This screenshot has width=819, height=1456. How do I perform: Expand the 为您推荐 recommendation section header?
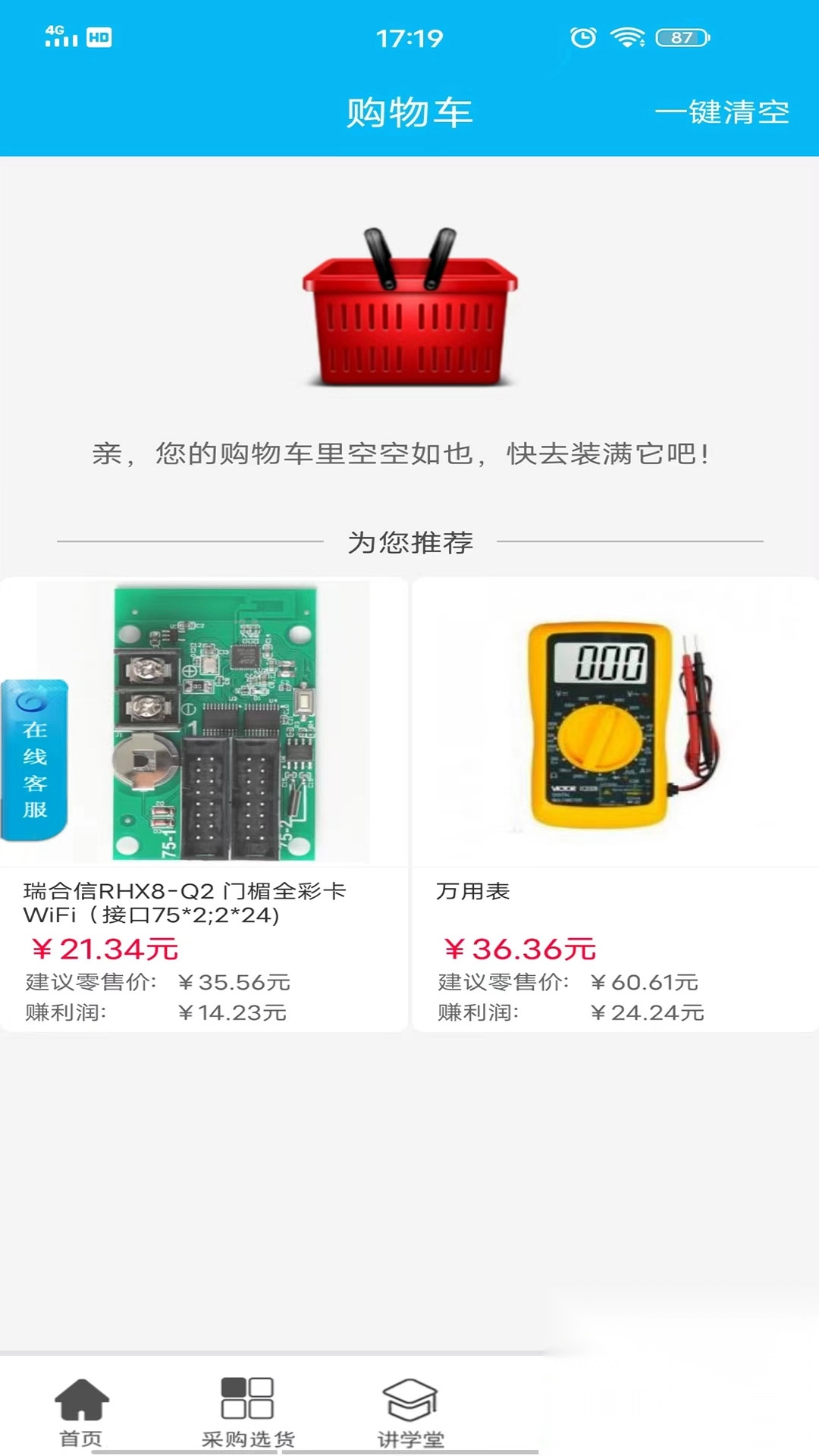pyautogui.click(x=409, y=541)
